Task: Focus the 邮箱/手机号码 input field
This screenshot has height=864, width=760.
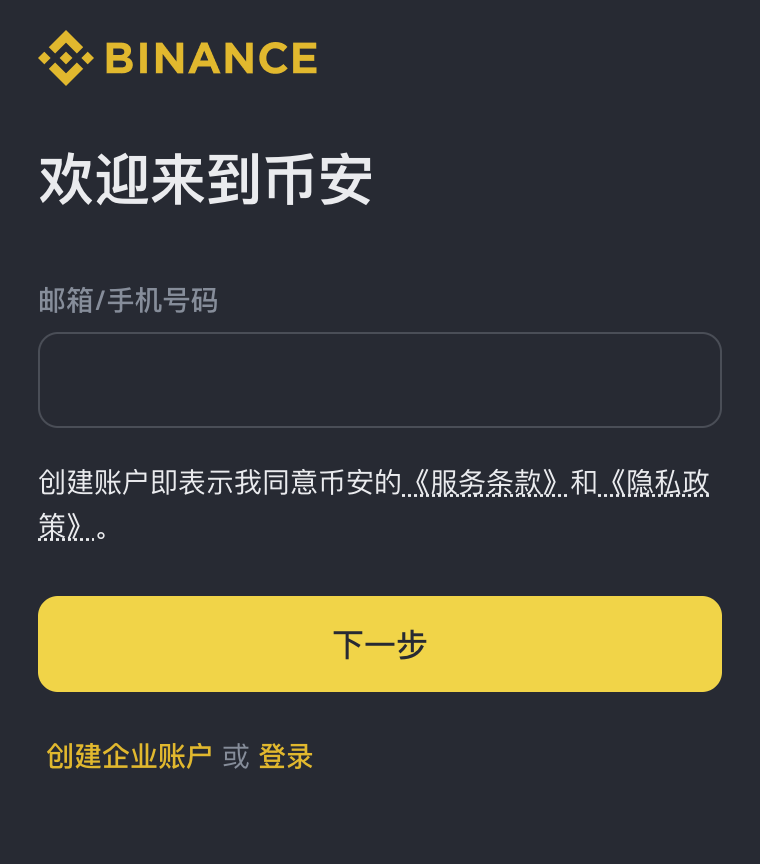Action: coord(379,380)
